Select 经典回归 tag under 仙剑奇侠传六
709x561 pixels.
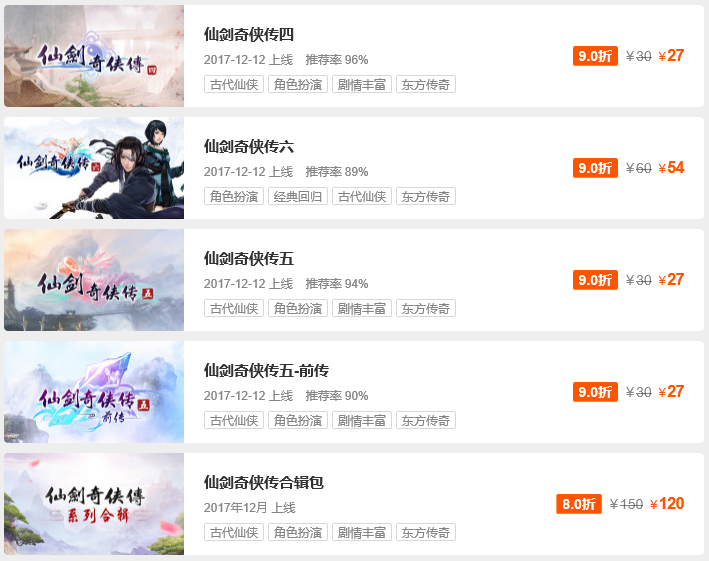pyautogui.click(x=297, y=196)
